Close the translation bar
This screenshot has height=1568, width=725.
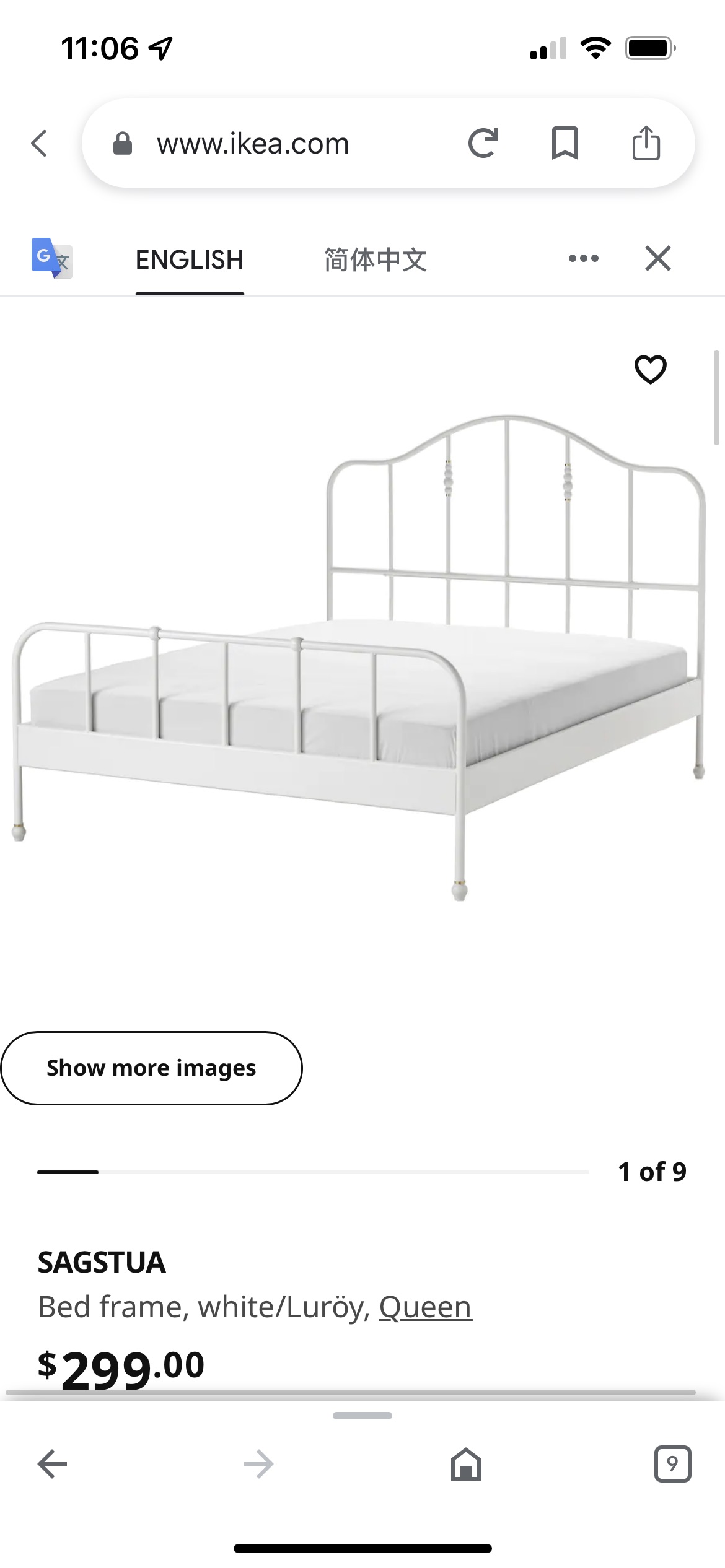(658, 258)
